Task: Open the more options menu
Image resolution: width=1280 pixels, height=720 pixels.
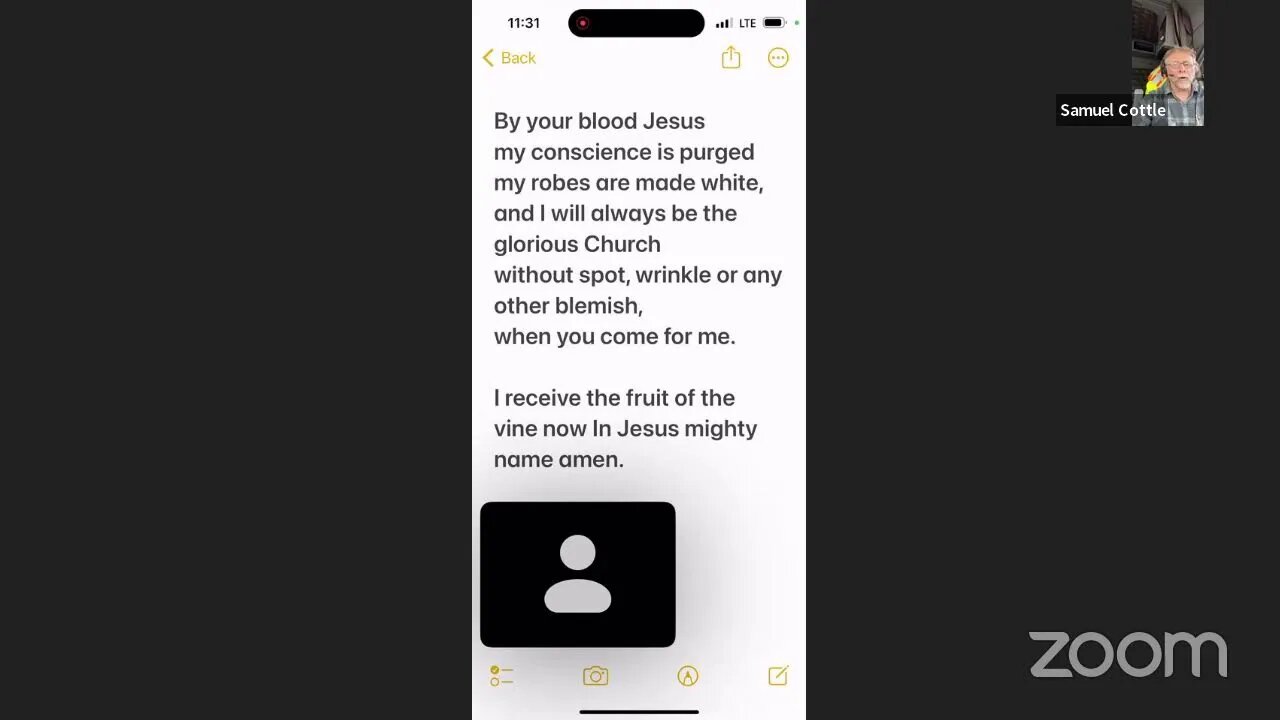Action: (778, 58)
